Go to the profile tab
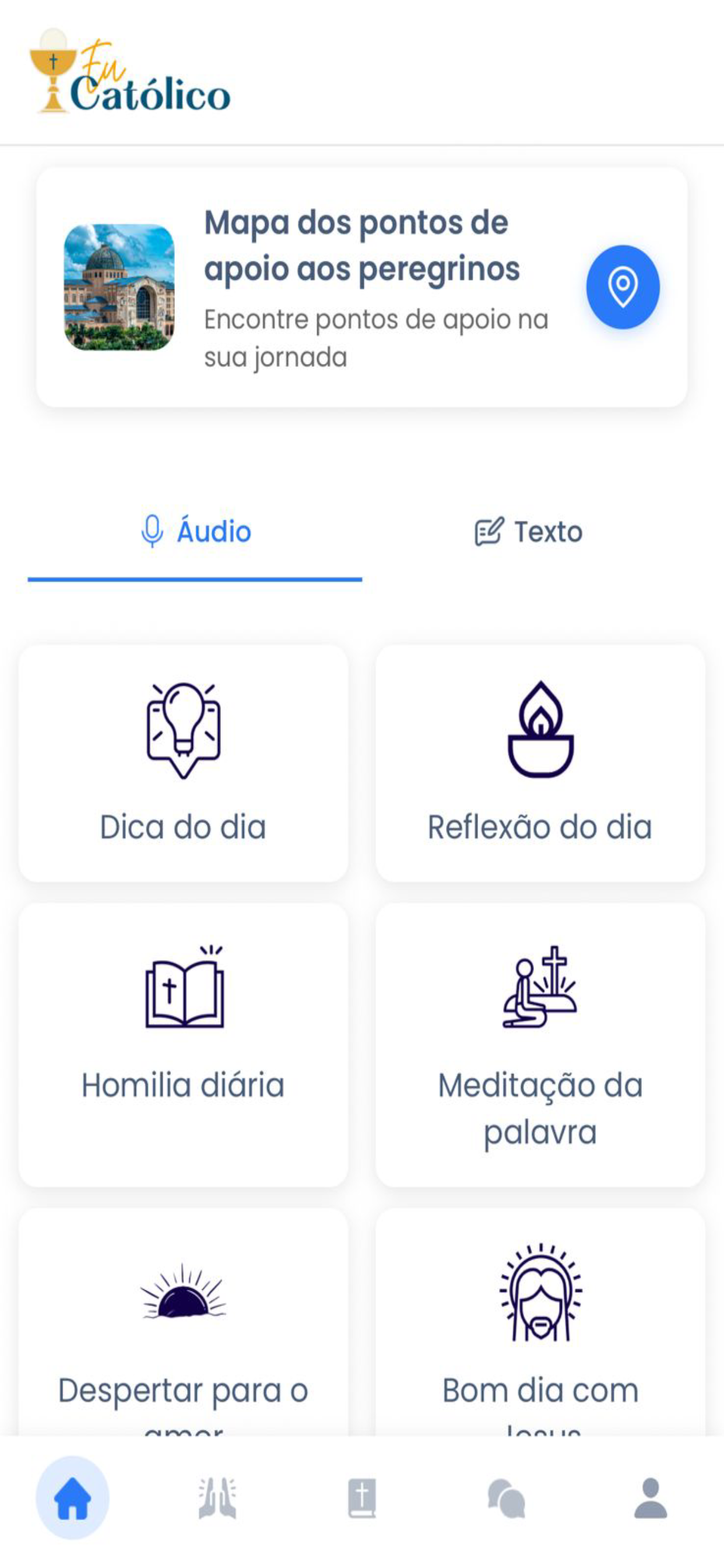The height and width of the screenshot is (1568, 724). coord(651,1498)
